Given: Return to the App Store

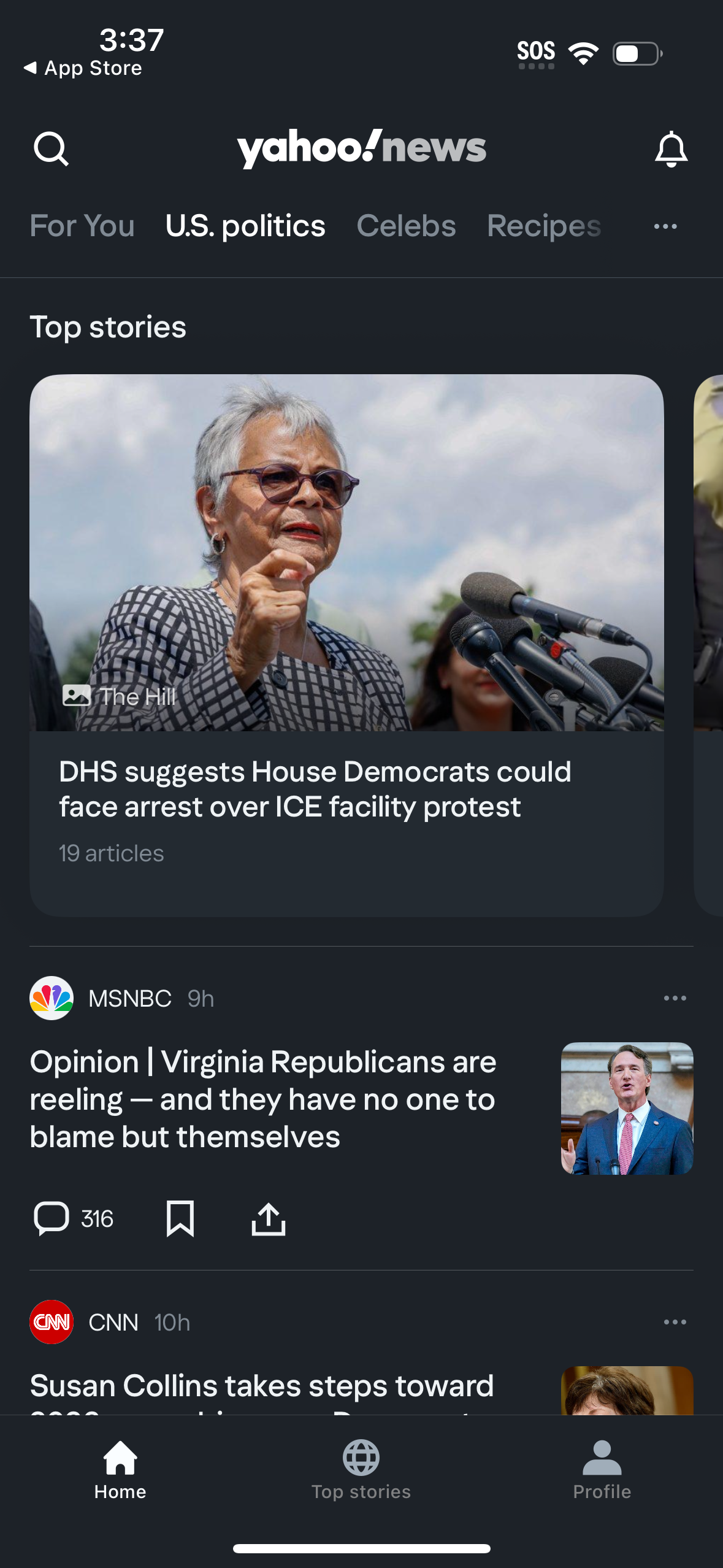Looking at the screenshot, I should click(x=83, y=68).
